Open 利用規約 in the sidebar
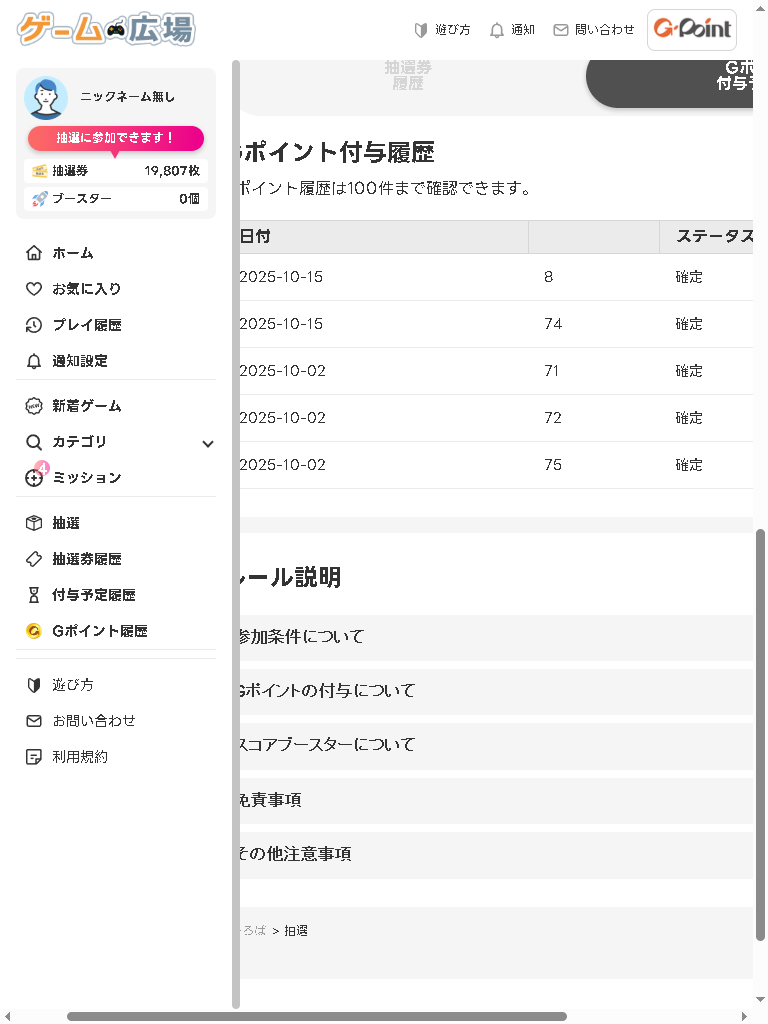Screen dimensions: 768x1024 tap(80, 757)
